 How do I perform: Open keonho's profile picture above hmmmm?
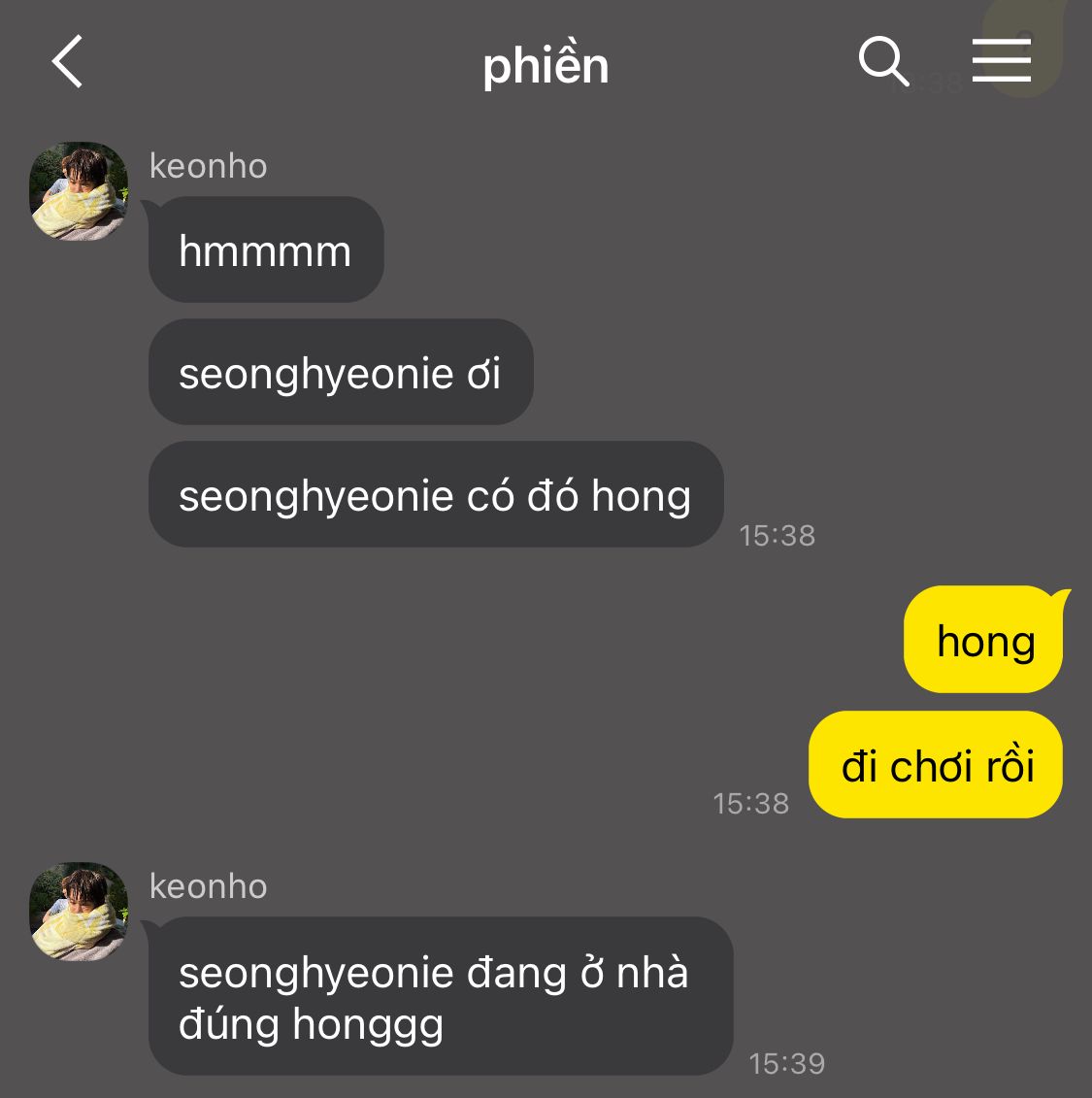click(x=79, y=191)
